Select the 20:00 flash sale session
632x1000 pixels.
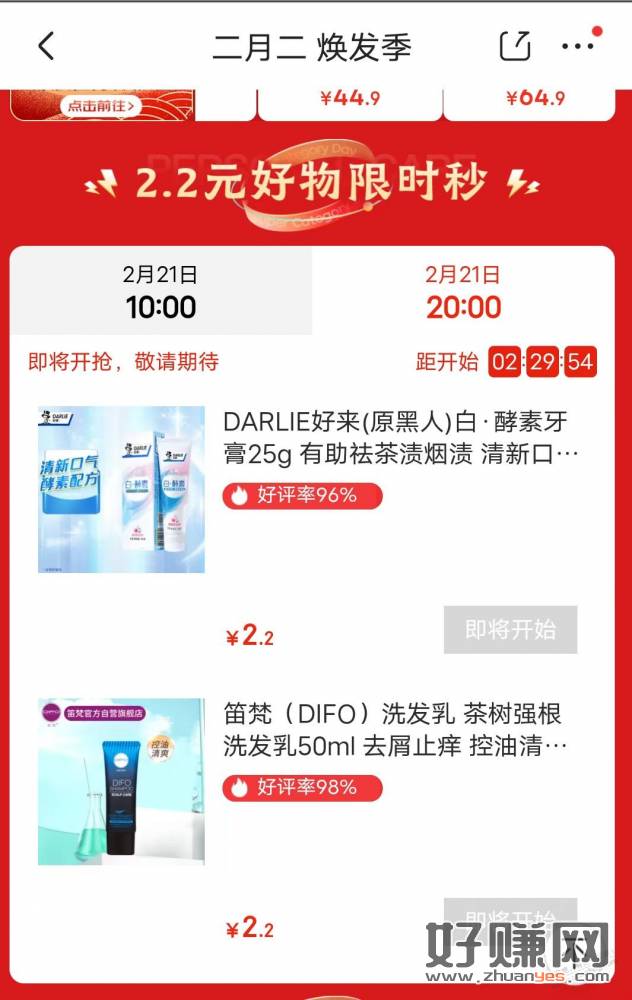pyautogui.click(x=462, y=291)
